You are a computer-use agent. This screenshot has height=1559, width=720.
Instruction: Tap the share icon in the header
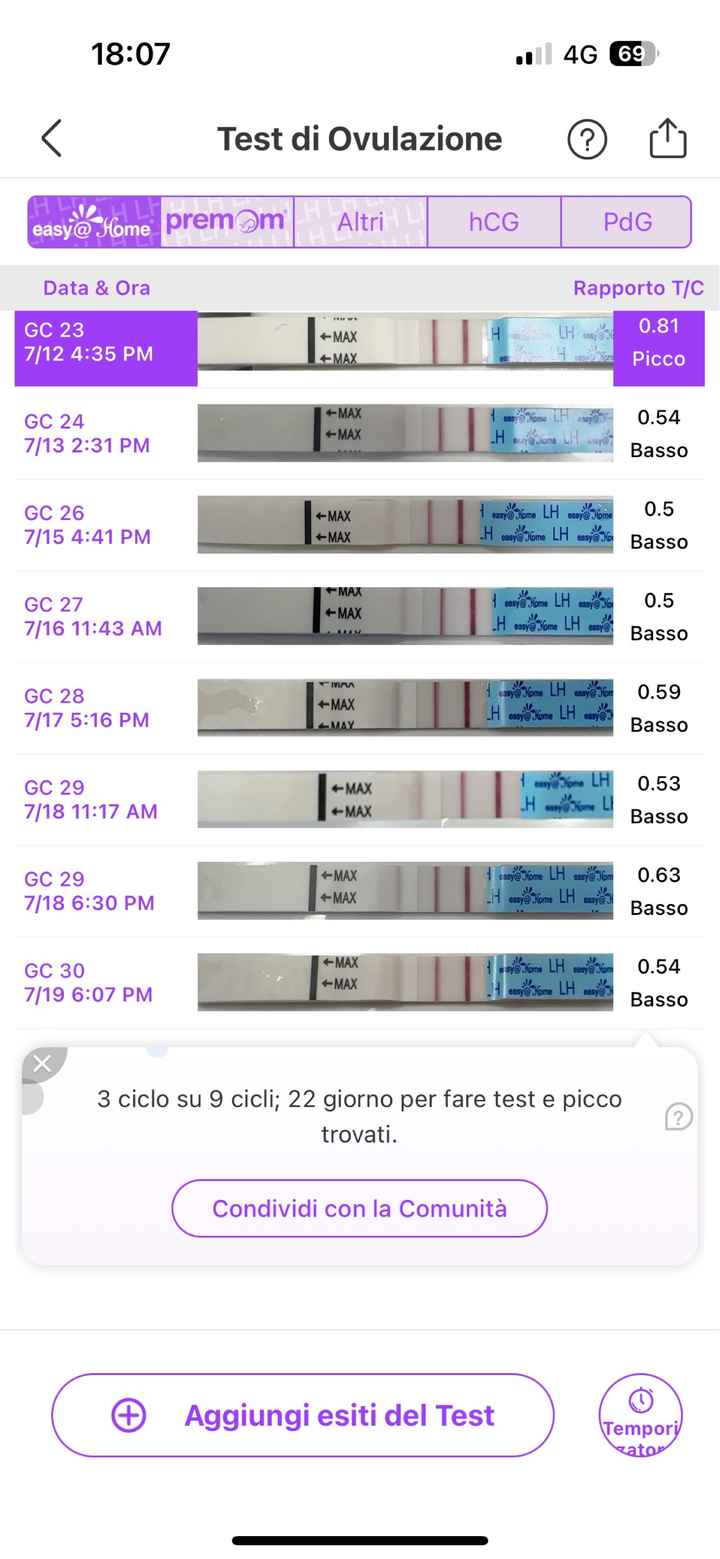(x=667, y=139)
